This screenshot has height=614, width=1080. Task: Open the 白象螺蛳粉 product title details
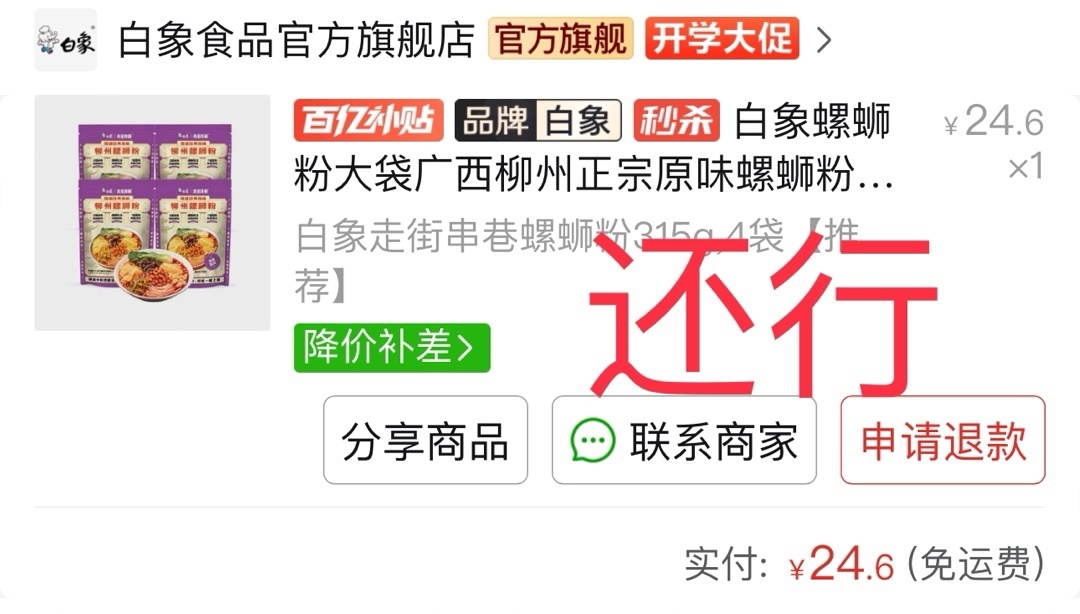click(594, 148)
